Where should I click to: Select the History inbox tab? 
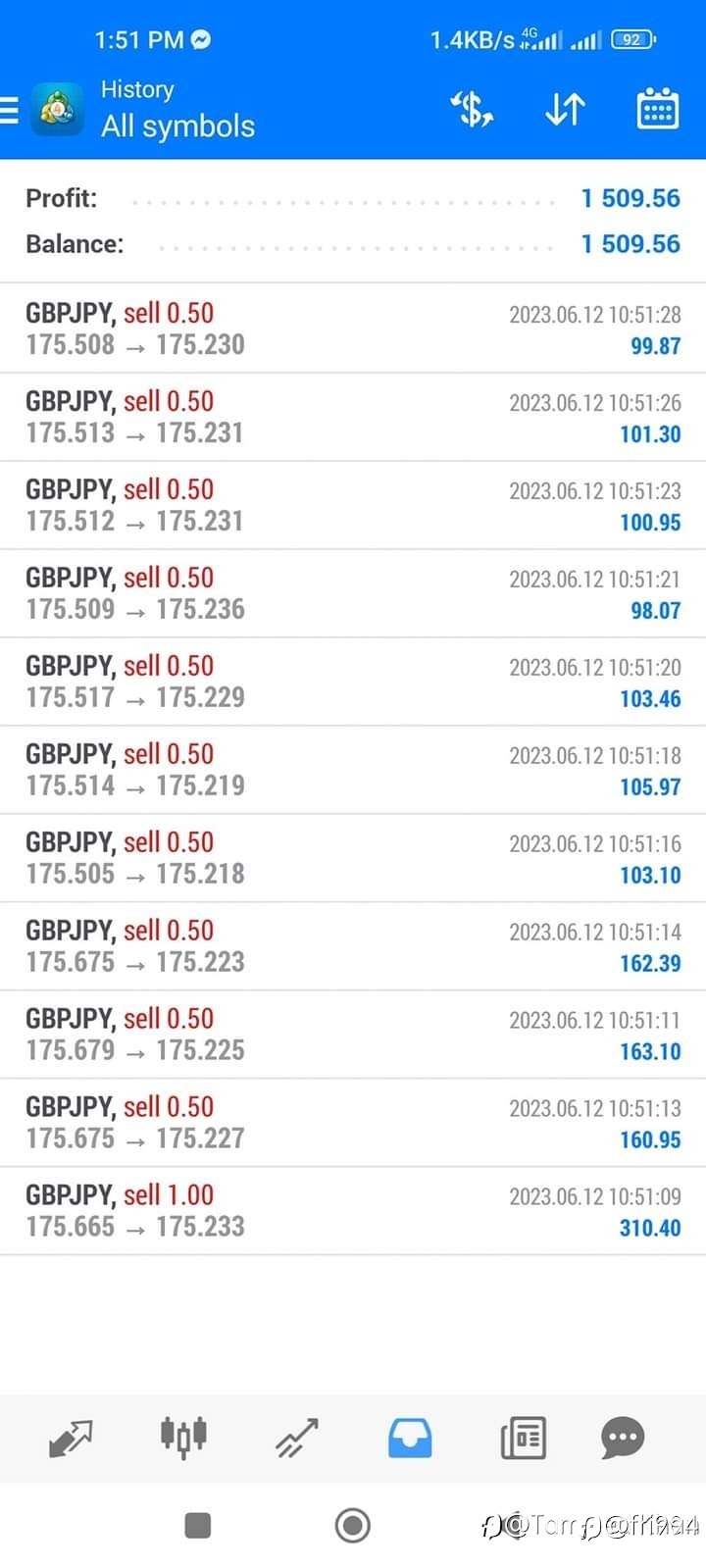click(x=410, y=1439)
